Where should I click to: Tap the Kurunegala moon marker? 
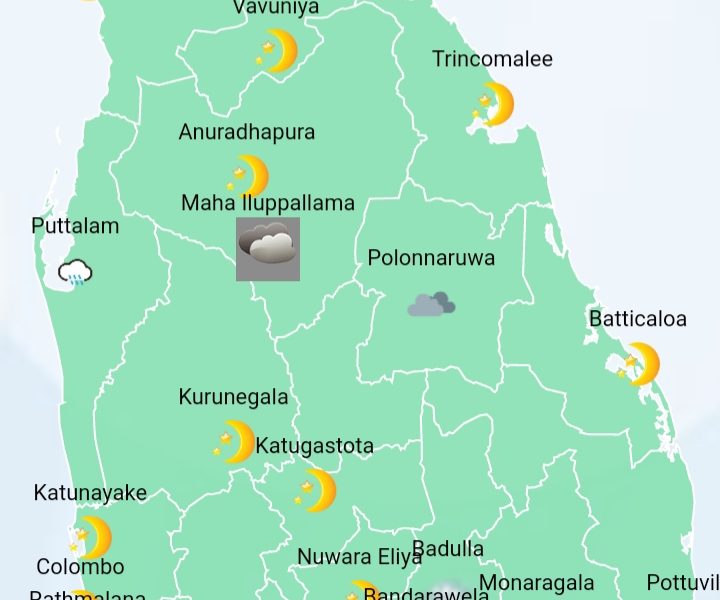(234, 441)
